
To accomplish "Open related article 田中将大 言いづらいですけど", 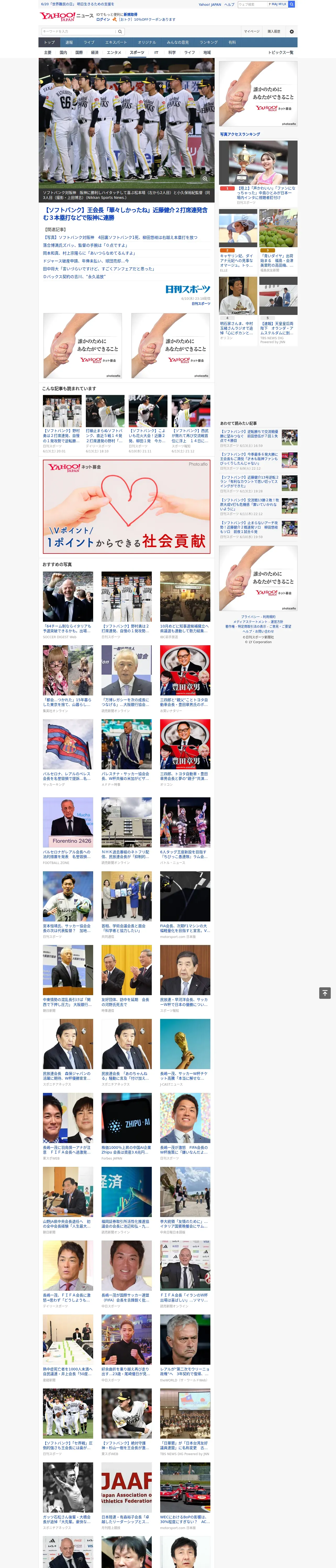I will click(x=98, y=268).
